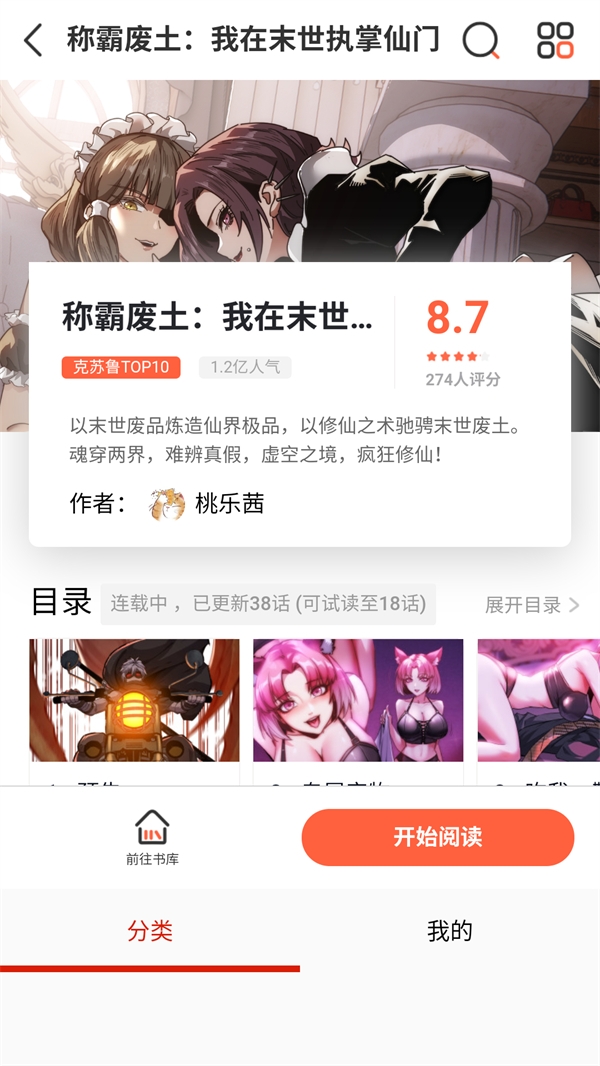This screenshot has height=1066, width=600.
Task: Go back using the top-left arrow
Action: [x=34, y=41]
